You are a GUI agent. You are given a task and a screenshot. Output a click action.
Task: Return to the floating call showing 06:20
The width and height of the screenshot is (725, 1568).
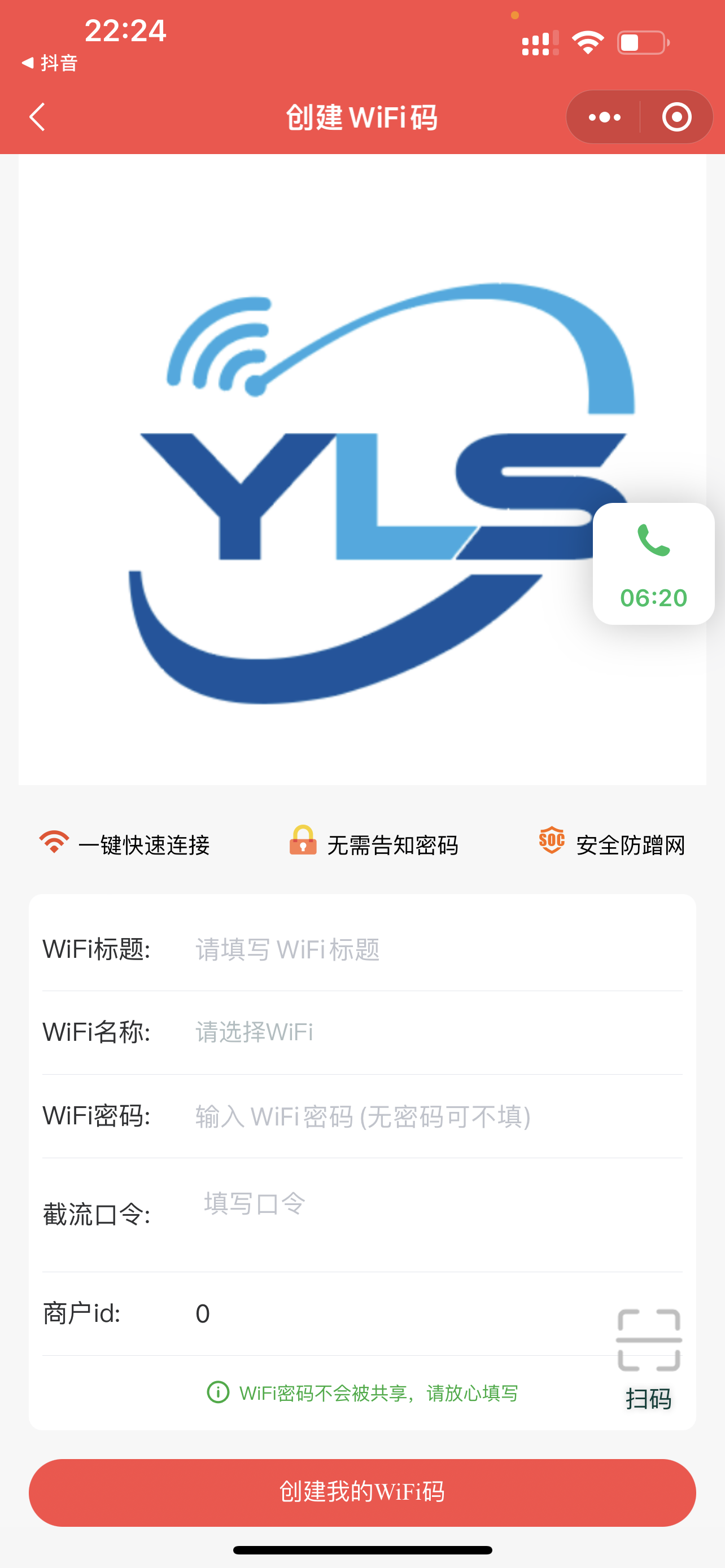point(653,564)
